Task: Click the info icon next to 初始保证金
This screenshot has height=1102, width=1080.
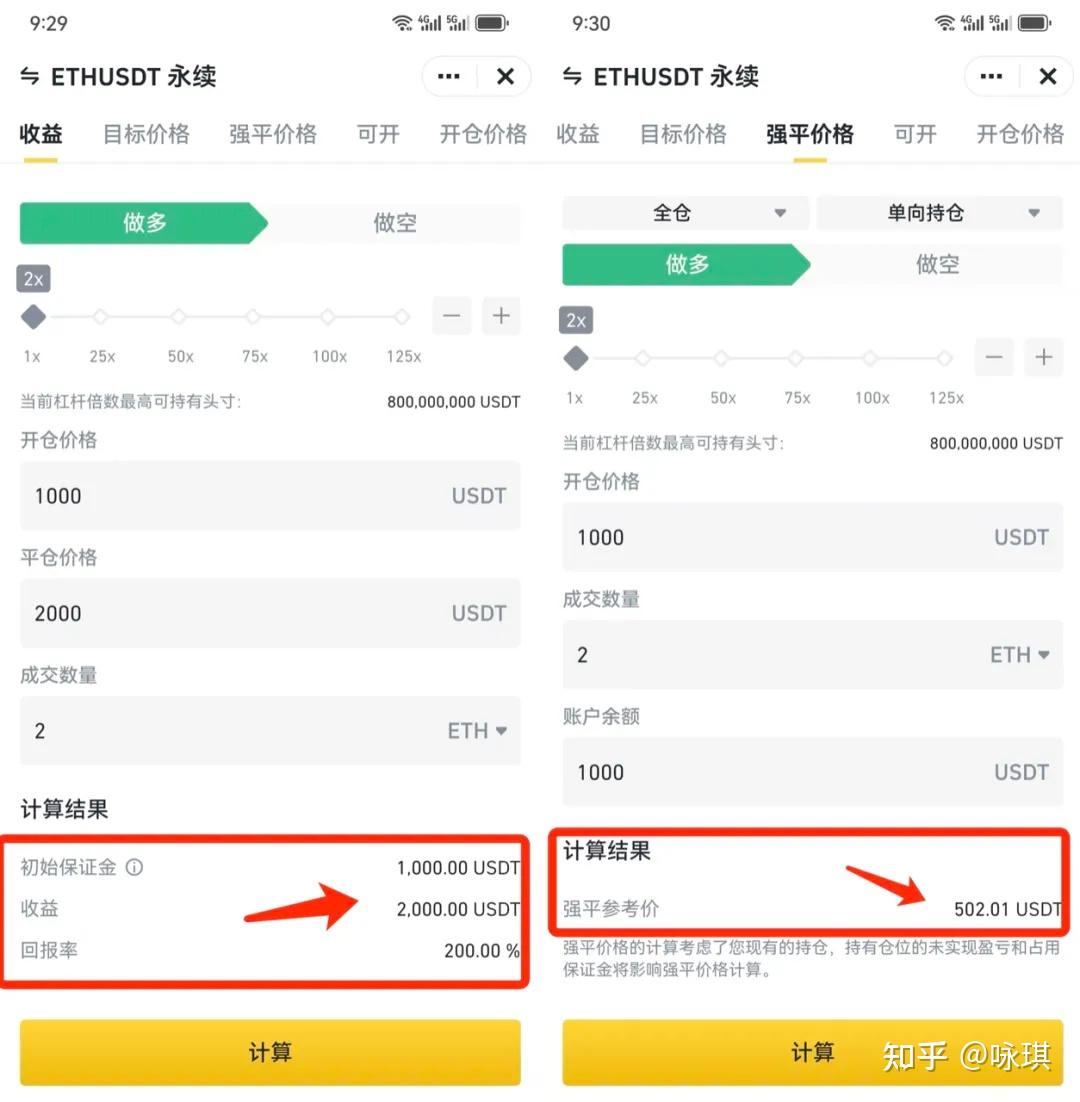Action: 136,868
